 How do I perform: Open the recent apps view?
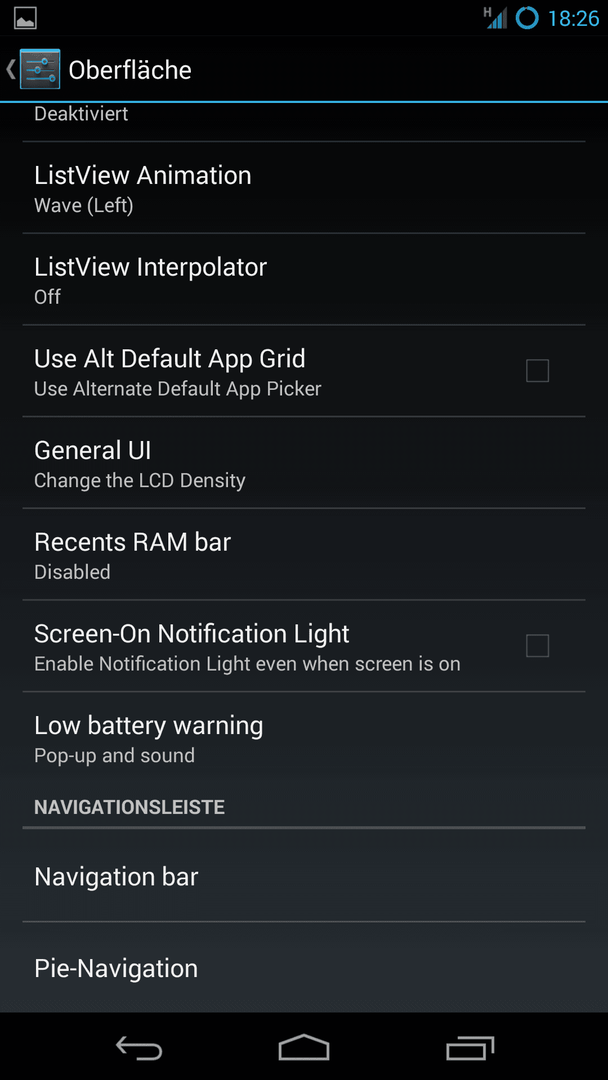[470, 1047]
